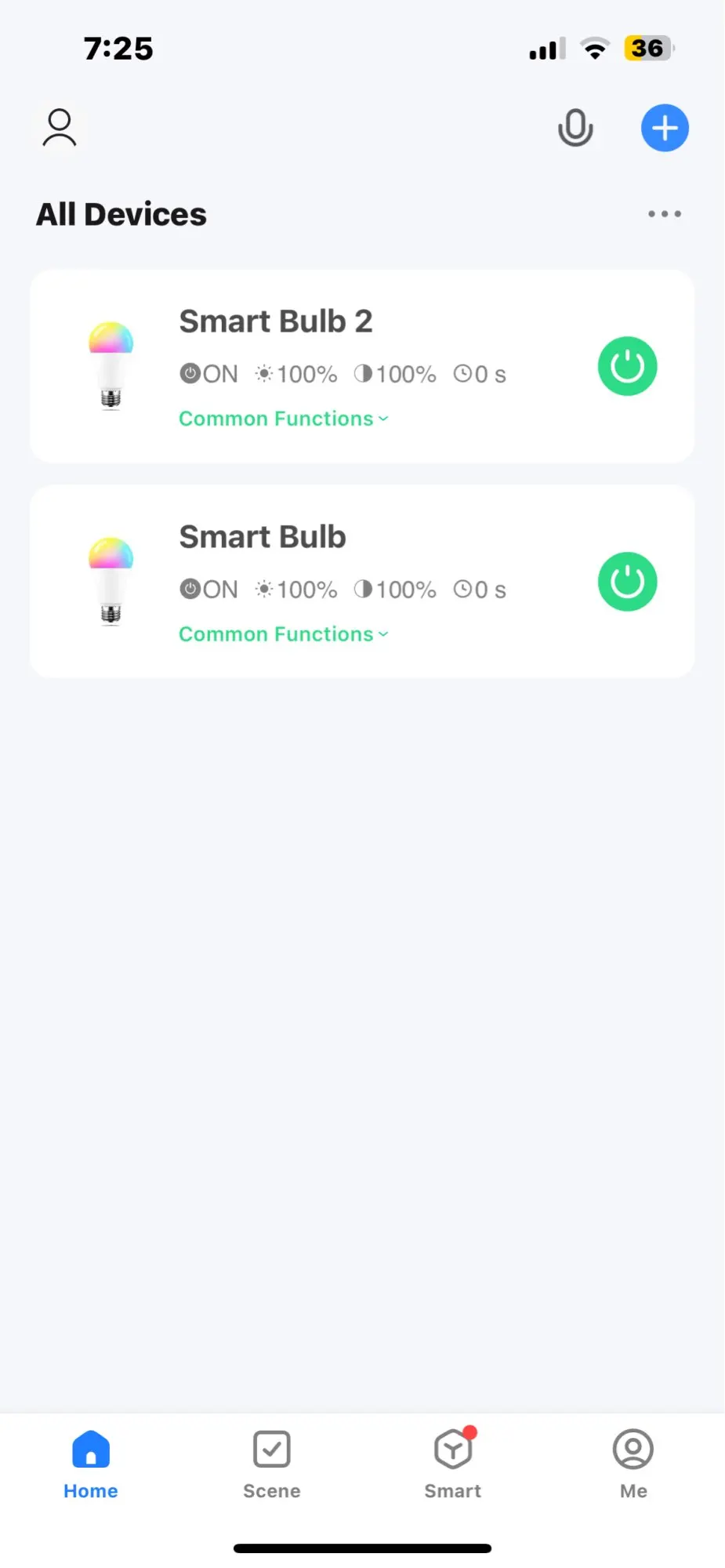Expand Common Functions under Smart Bulb
This screenshot has height=1568, width=725.
pyautogui.click(x=283, y=634)
